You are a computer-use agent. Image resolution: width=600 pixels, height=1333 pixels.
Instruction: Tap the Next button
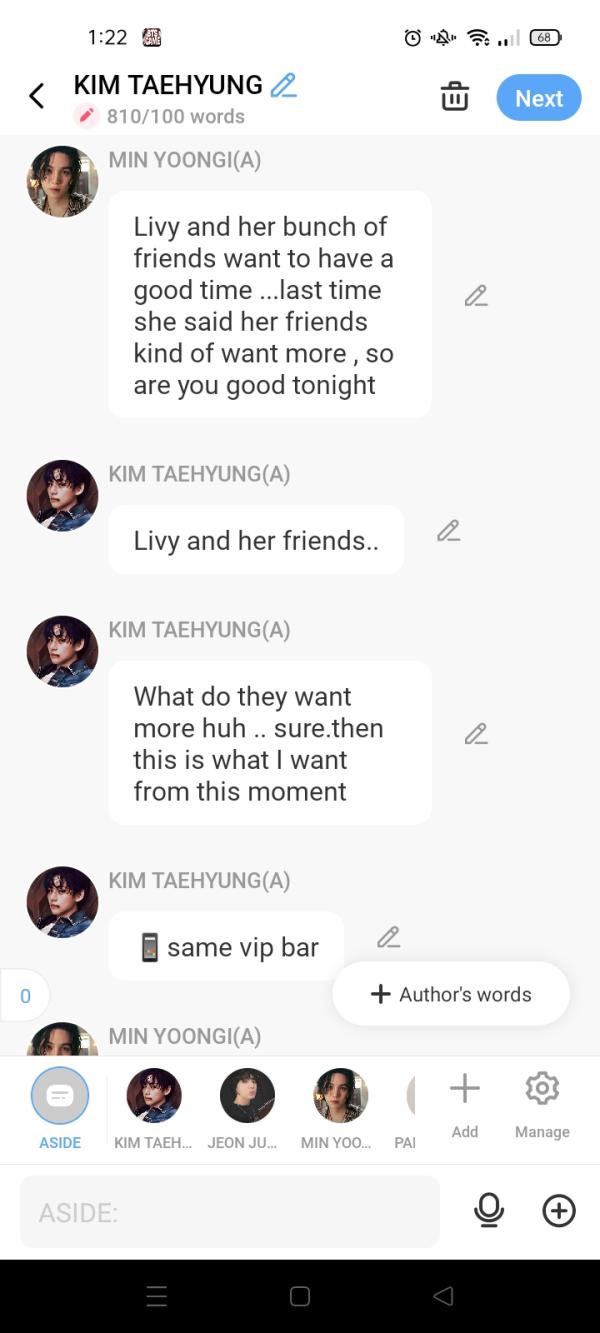click(x=539, y=98)
